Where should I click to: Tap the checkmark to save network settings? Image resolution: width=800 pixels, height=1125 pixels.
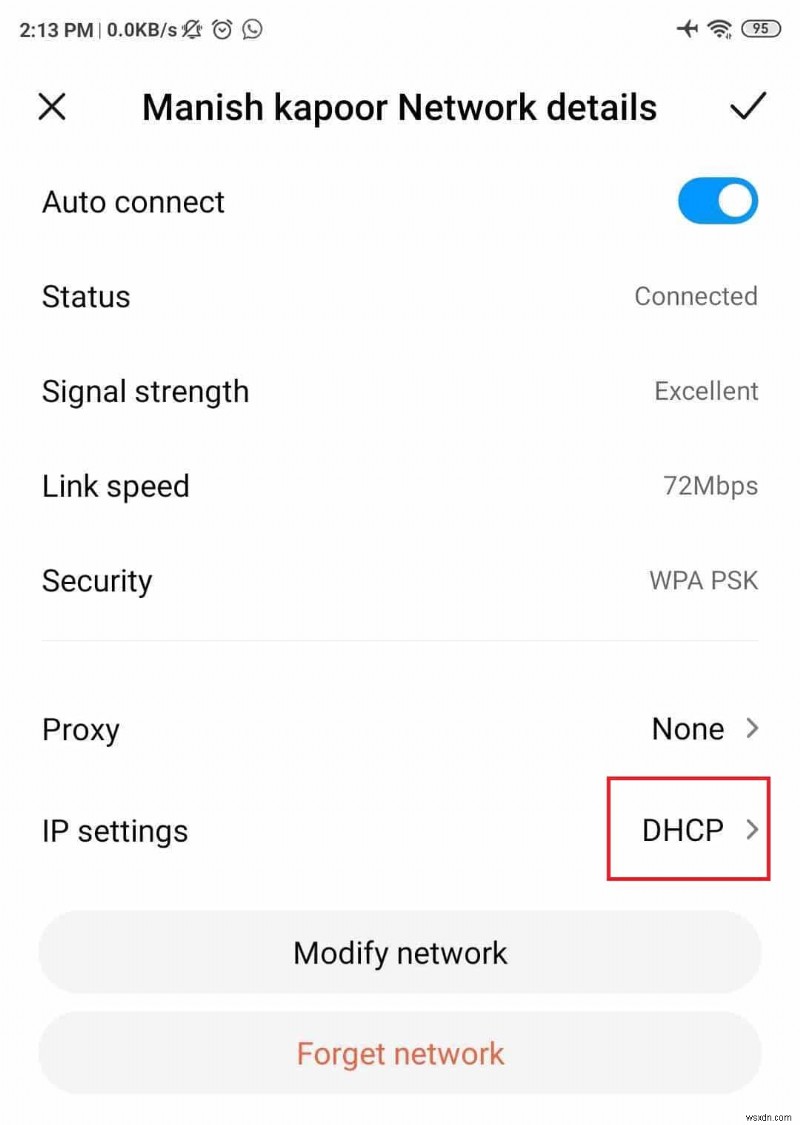coord(748,106)
